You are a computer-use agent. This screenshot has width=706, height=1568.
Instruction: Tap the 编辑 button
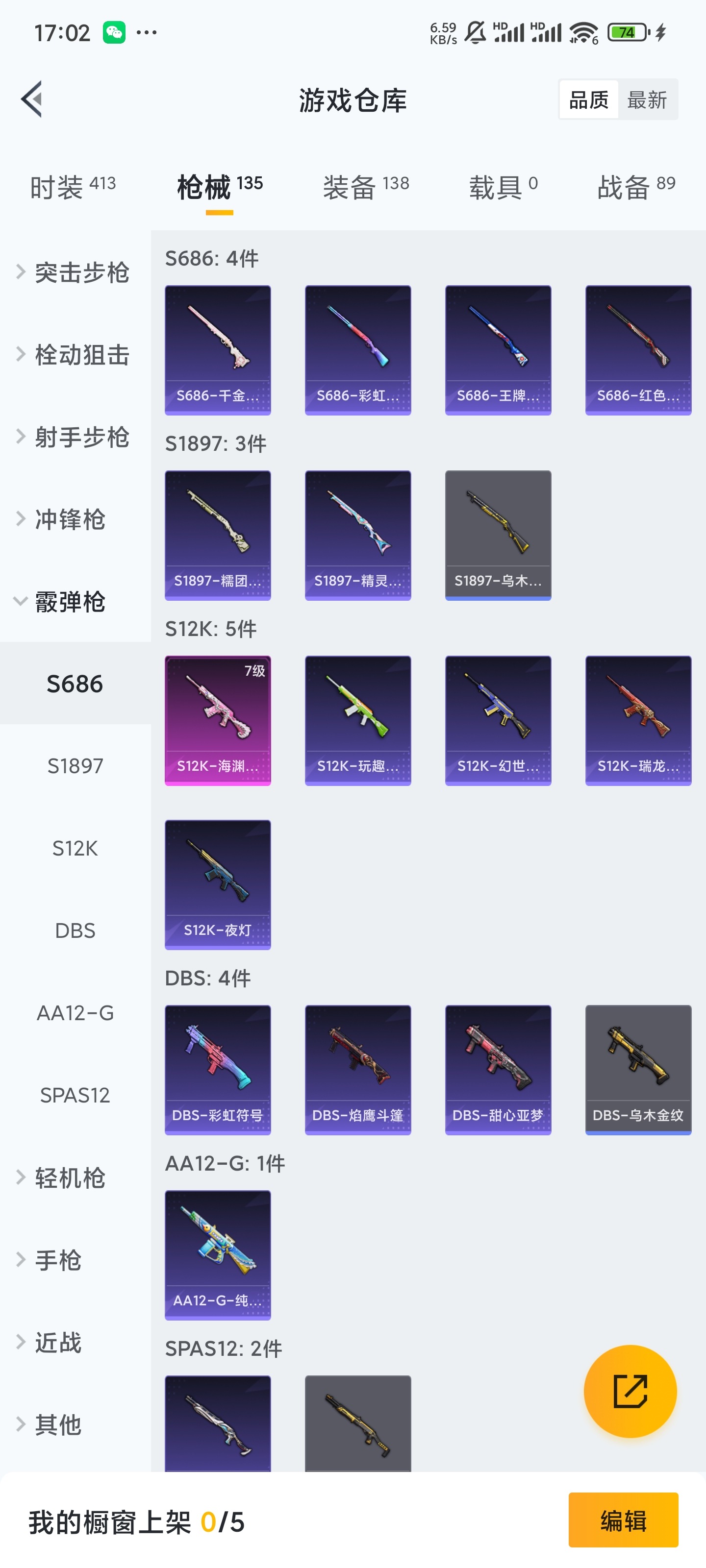tap(623, 1520)
